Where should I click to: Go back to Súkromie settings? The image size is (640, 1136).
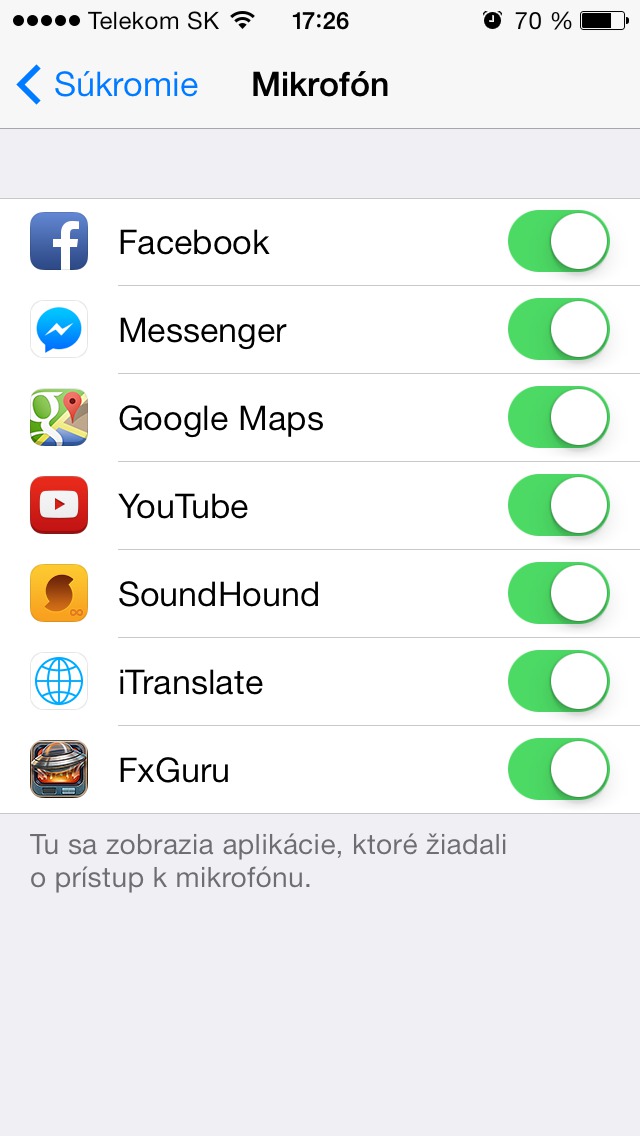pos(108,85)
